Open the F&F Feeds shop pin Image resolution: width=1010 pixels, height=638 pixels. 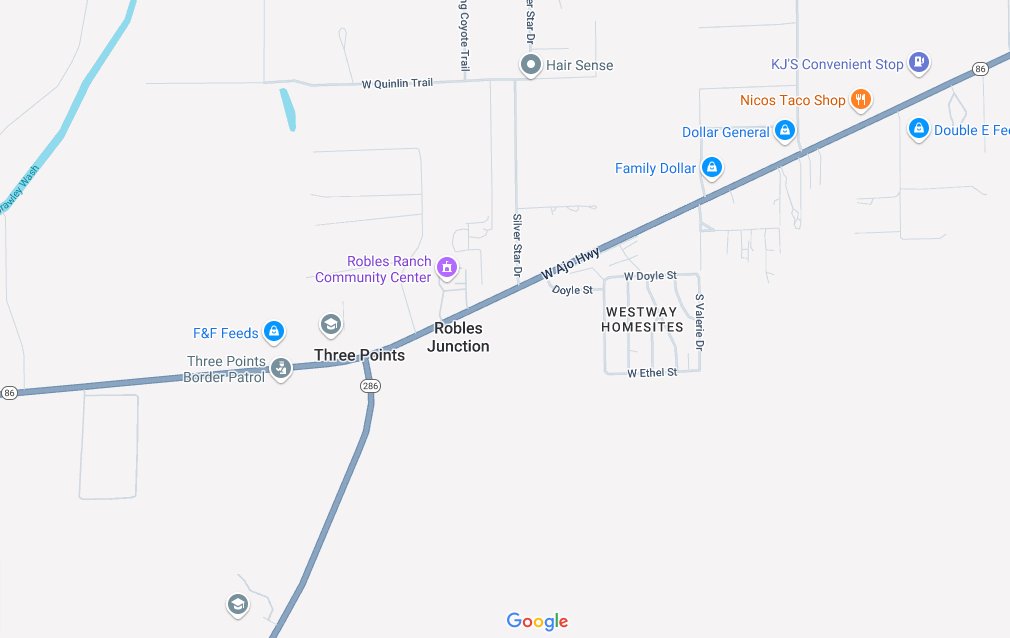274,332
